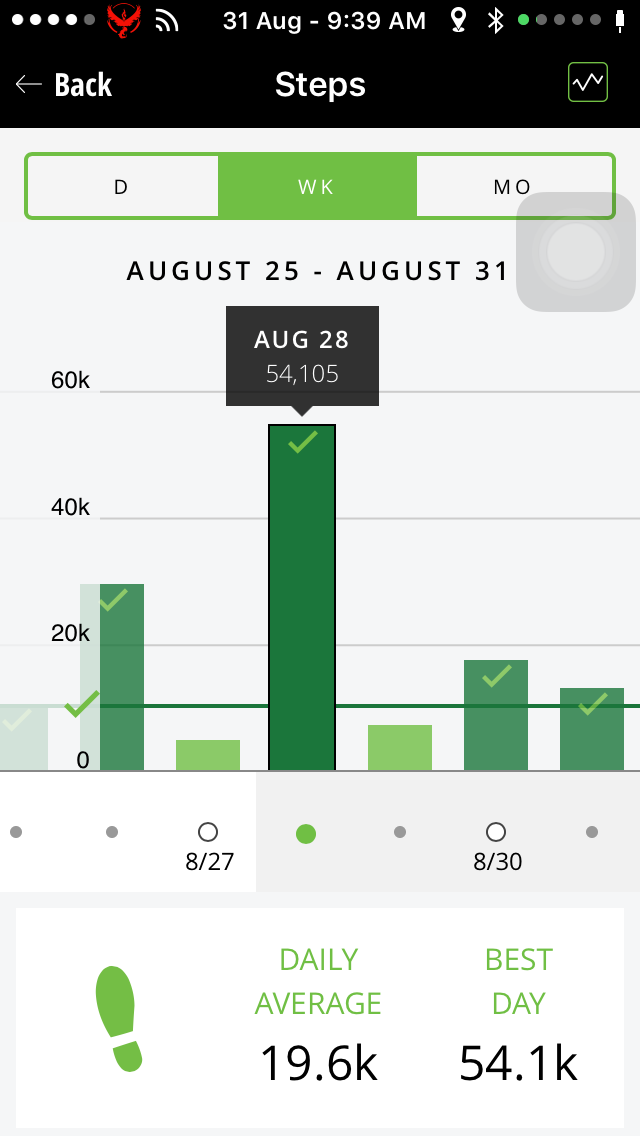Select the 8/30 day marker
Image resolution: width=640 pixels, height=1136 pixels.
496,832
